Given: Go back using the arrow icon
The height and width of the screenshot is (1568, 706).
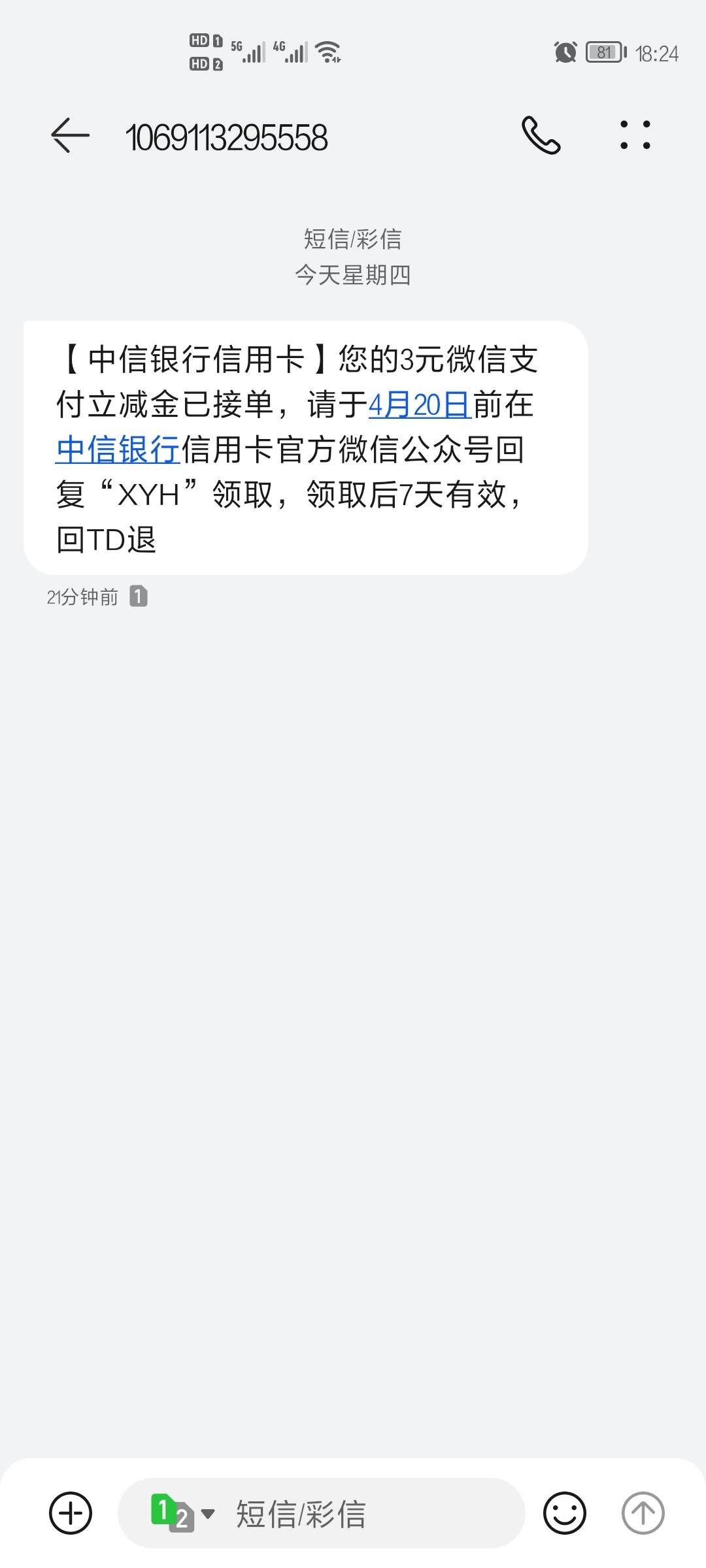Looking at the screenshot, I should point(70,135).
